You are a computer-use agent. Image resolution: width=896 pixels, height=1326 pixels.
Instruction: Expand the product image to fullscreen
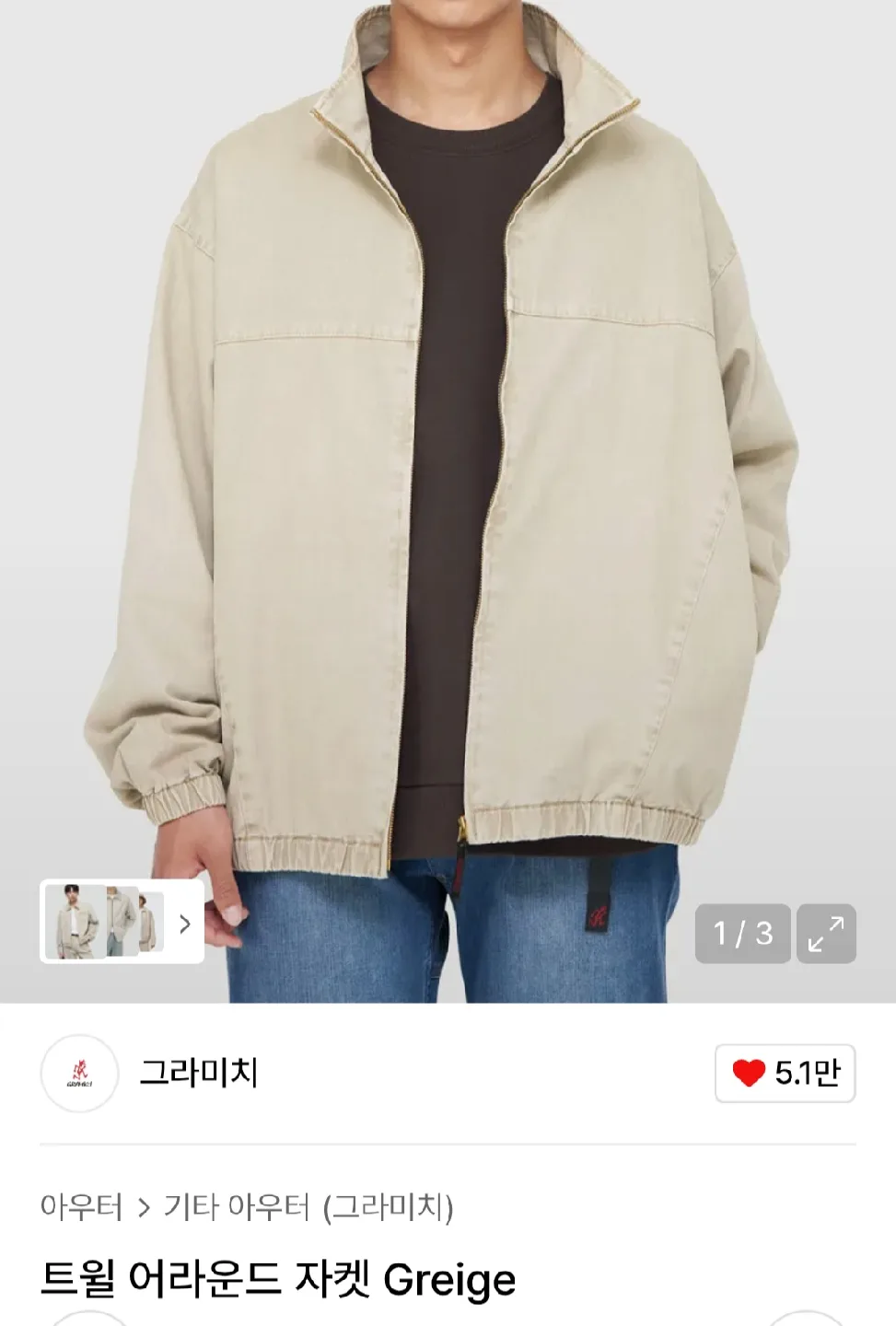(826, 934)
